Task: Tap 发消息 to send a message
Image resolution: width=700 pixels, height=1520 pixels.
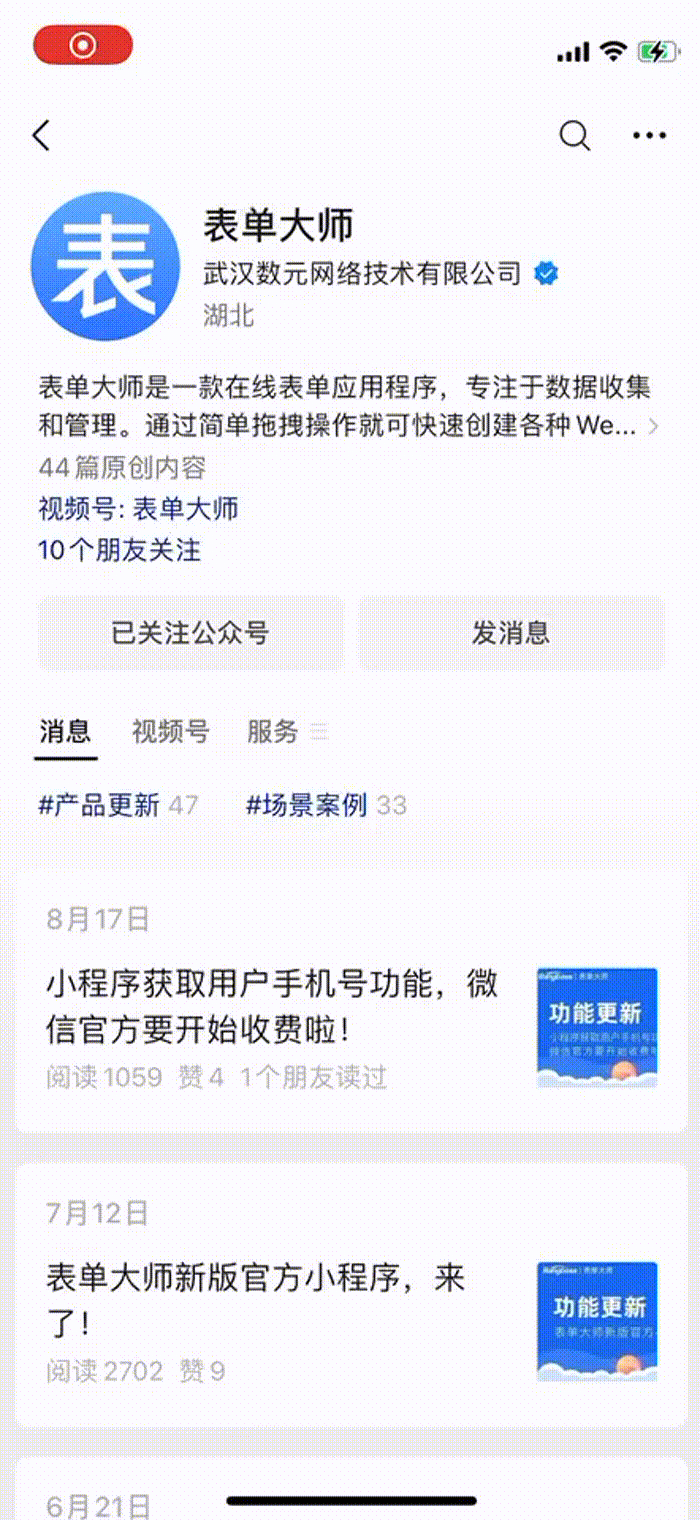Action: 511,633
